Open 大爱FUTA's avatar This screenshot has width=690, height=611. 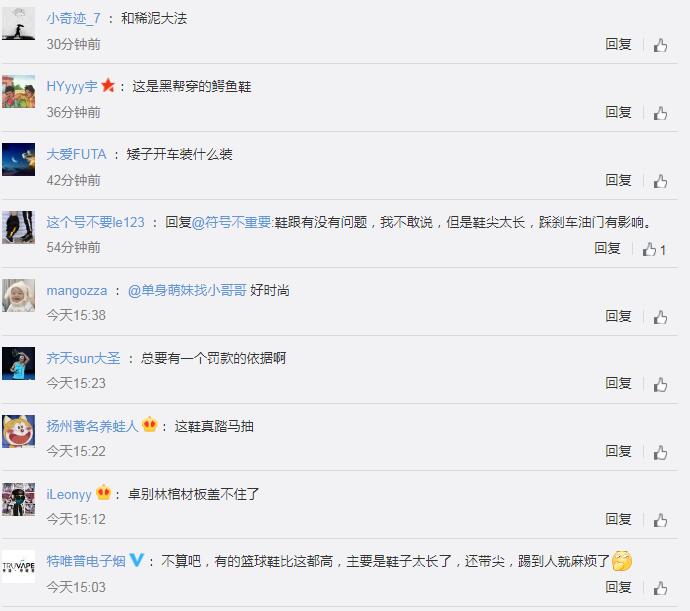[x=18, y=160]
